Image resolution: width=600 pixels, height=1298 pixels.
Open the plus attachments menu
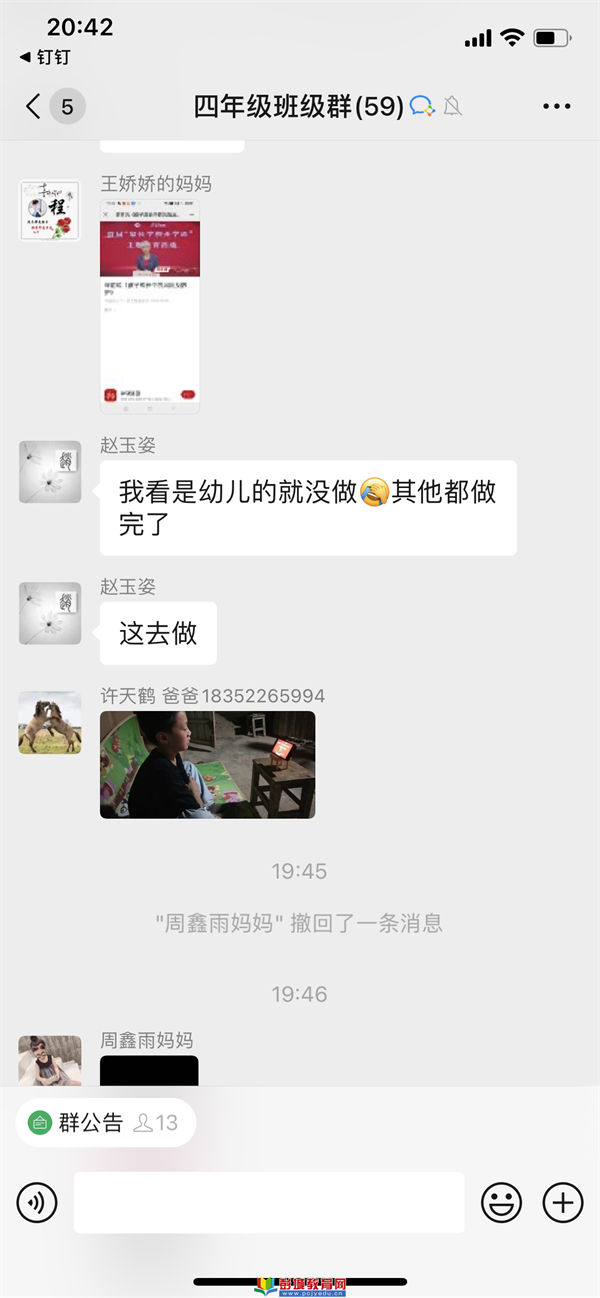tap(562, 1202)
